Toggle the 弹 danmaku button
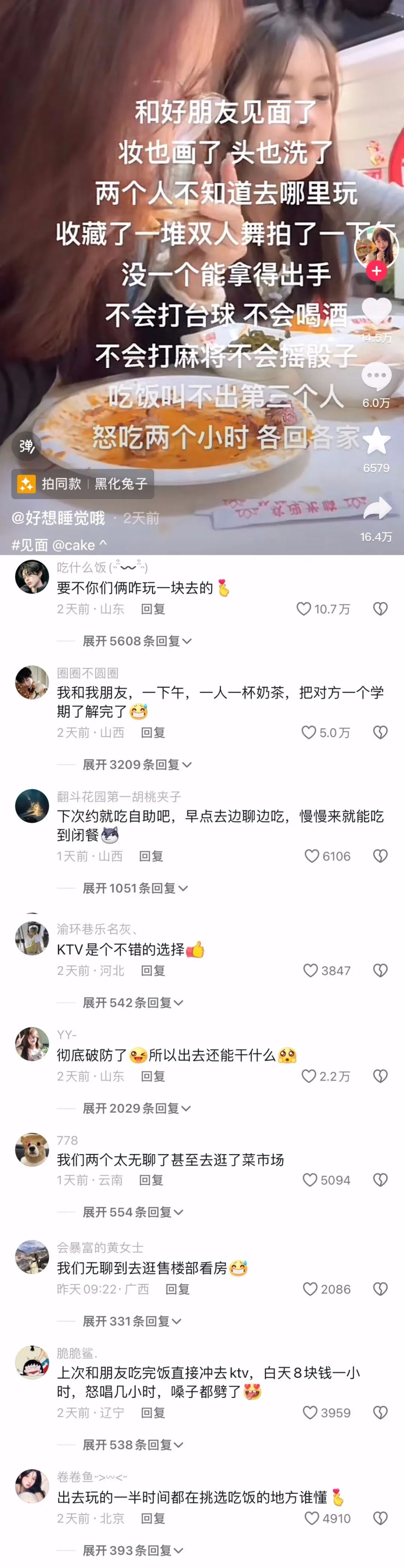Viewport: 404px width, 1568px height. coord(26,446)
